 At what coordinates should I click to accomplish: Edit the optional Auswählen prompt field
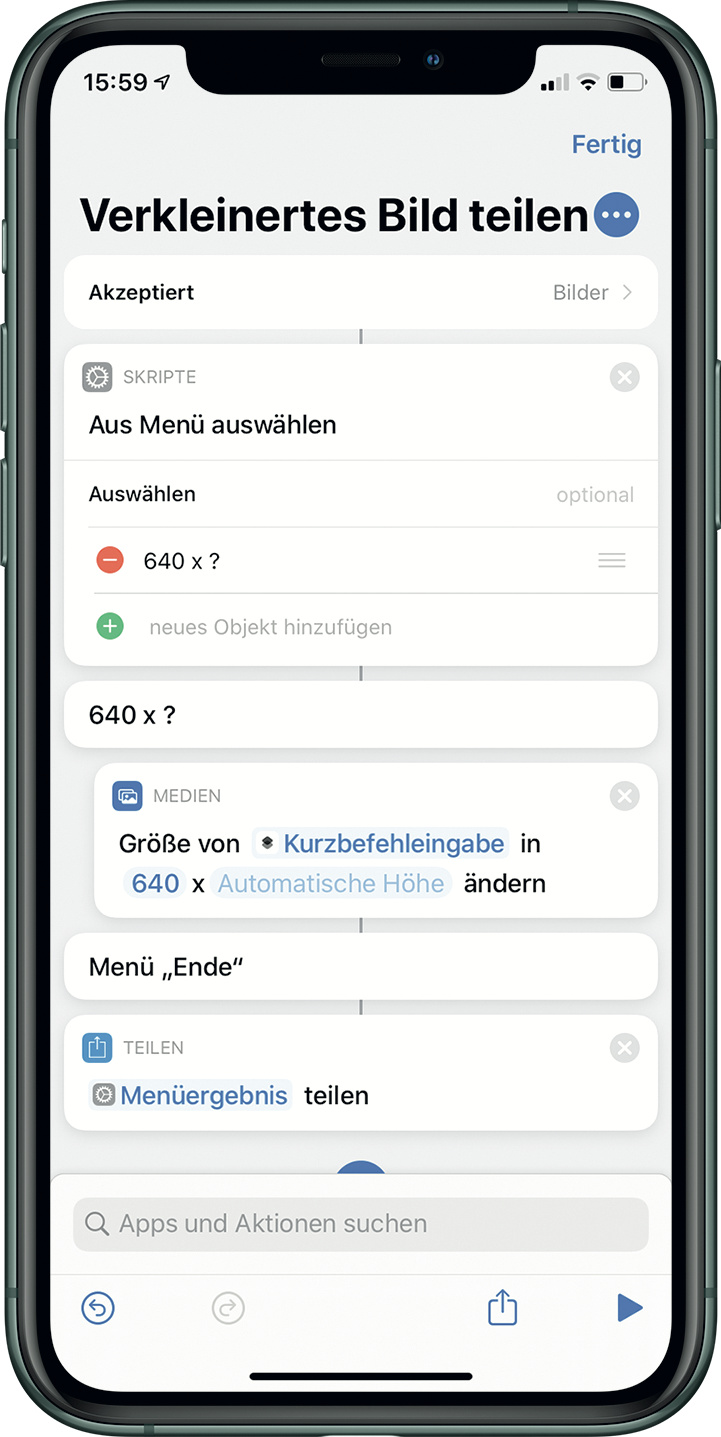coord(594,495)
